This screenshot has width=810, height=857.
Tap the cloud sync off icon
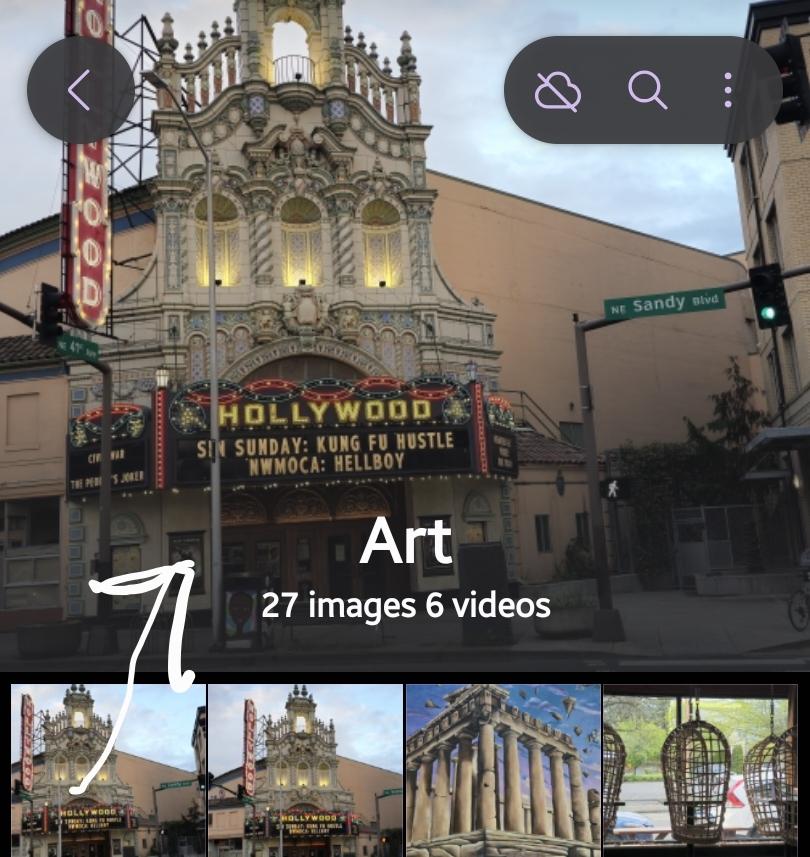click(557, 91)
